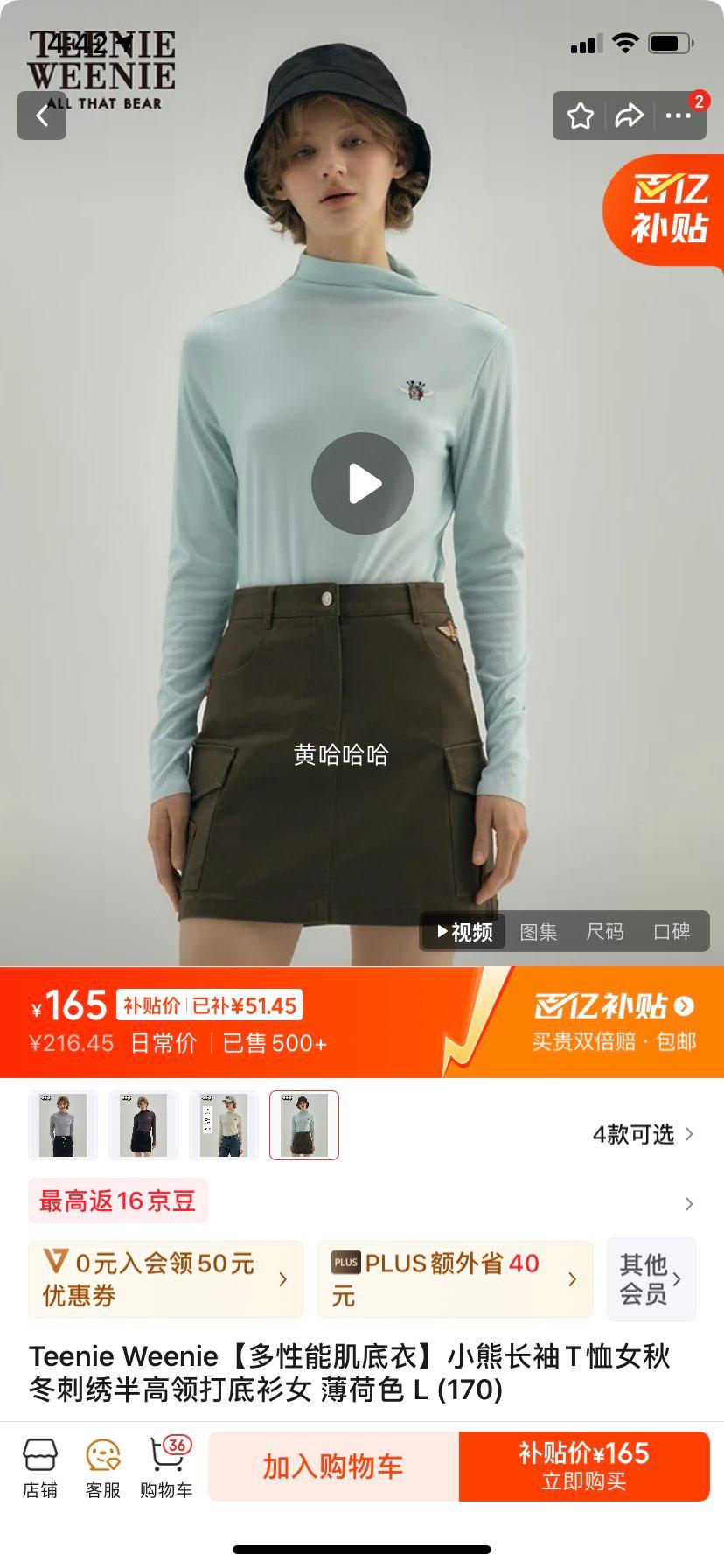Select the cream white top color thumbnail
The width and height of the screenshot is (724, 1568).
click(x=224, y=1125)
